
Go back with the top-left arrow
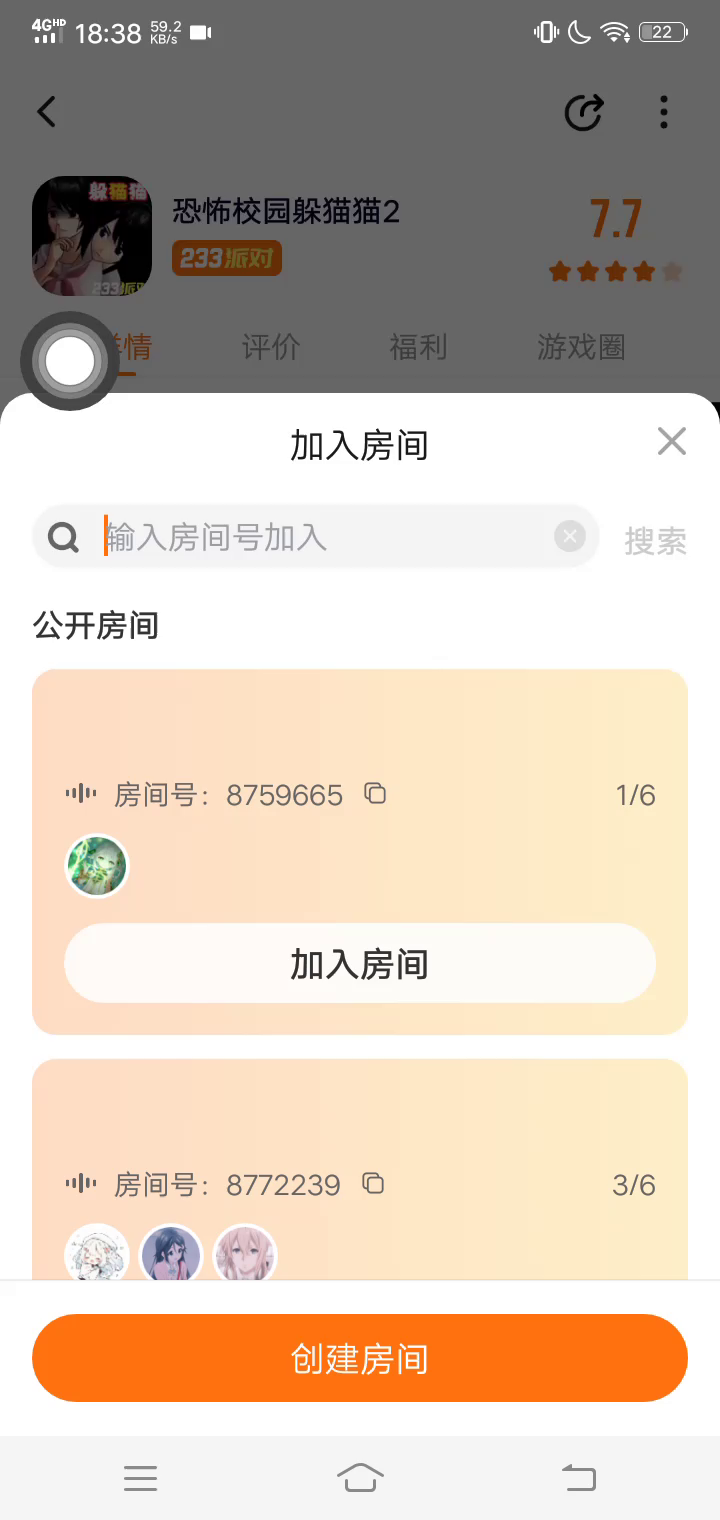[47, 112]
